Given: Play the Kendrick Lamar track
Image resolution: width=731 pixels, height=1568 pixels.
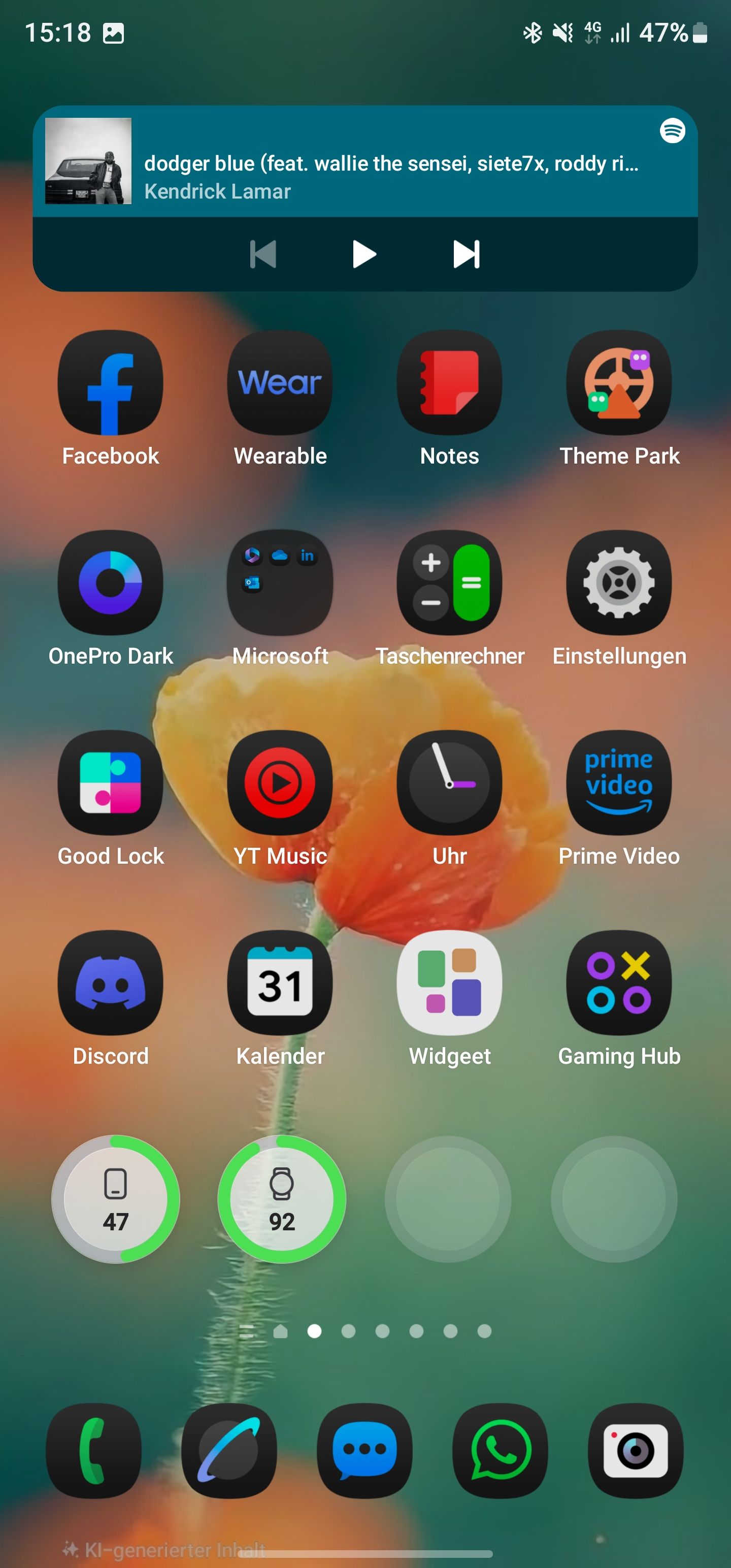Looking at the screenshot, I should click(x=364, y=254).
